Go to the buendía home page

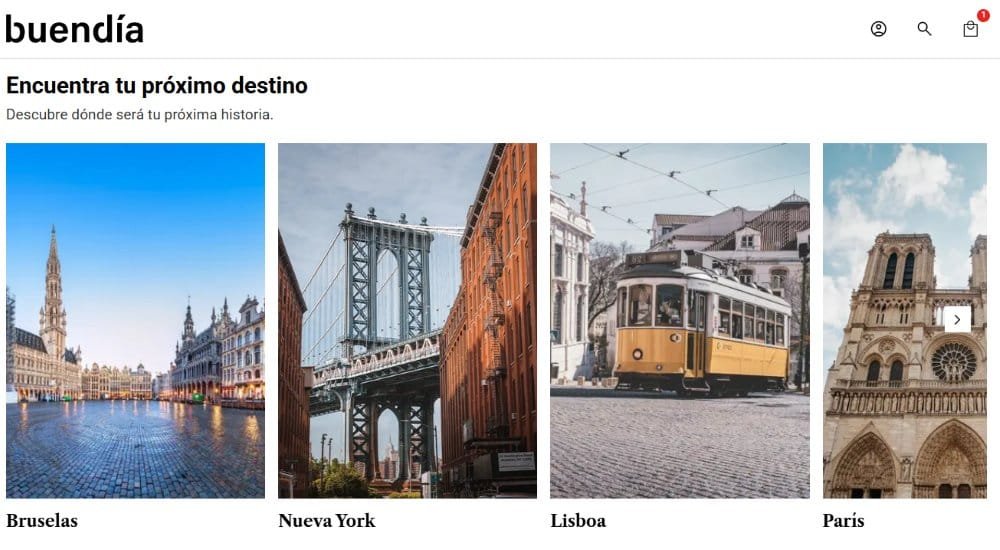75,29
